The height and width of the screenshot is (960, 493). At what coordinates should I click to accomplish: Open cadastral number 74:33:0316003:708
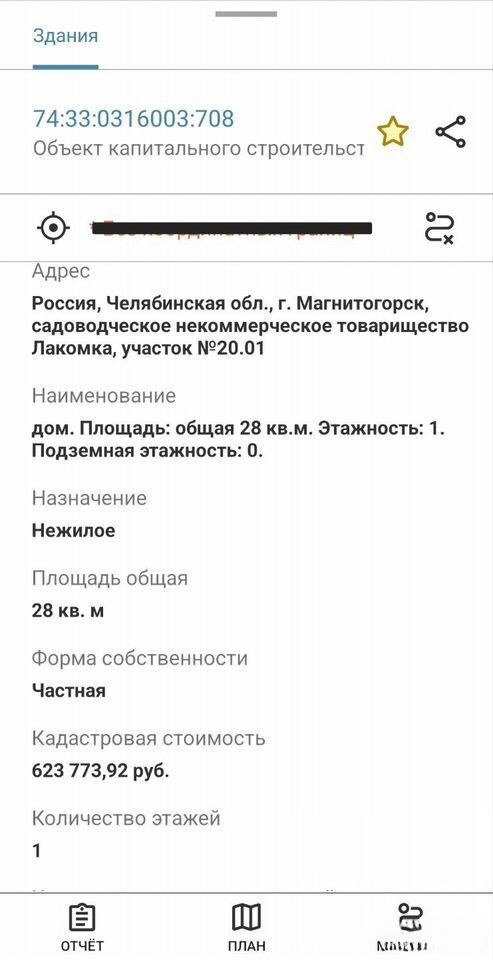134,118
